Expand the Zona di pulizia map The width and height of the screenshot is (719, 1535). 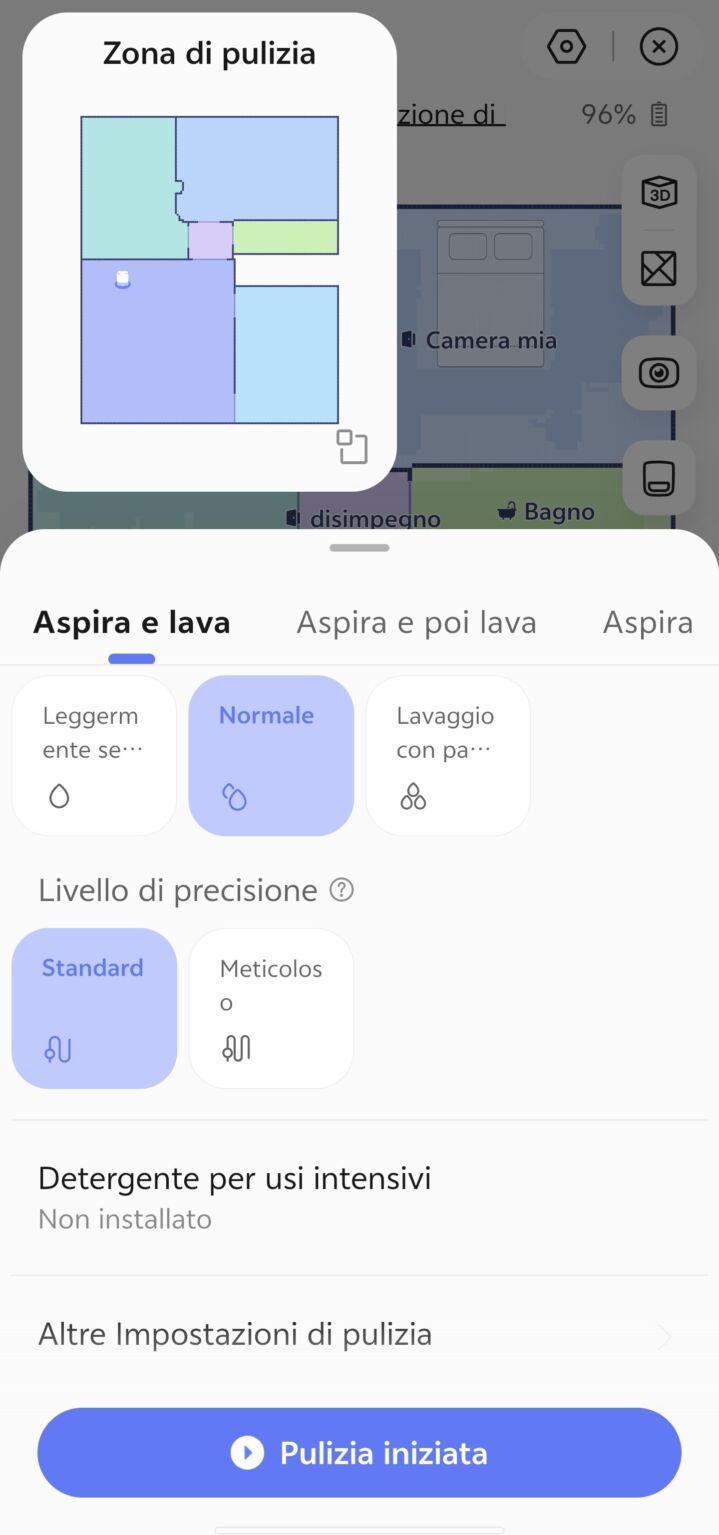(x=352, y=447)
